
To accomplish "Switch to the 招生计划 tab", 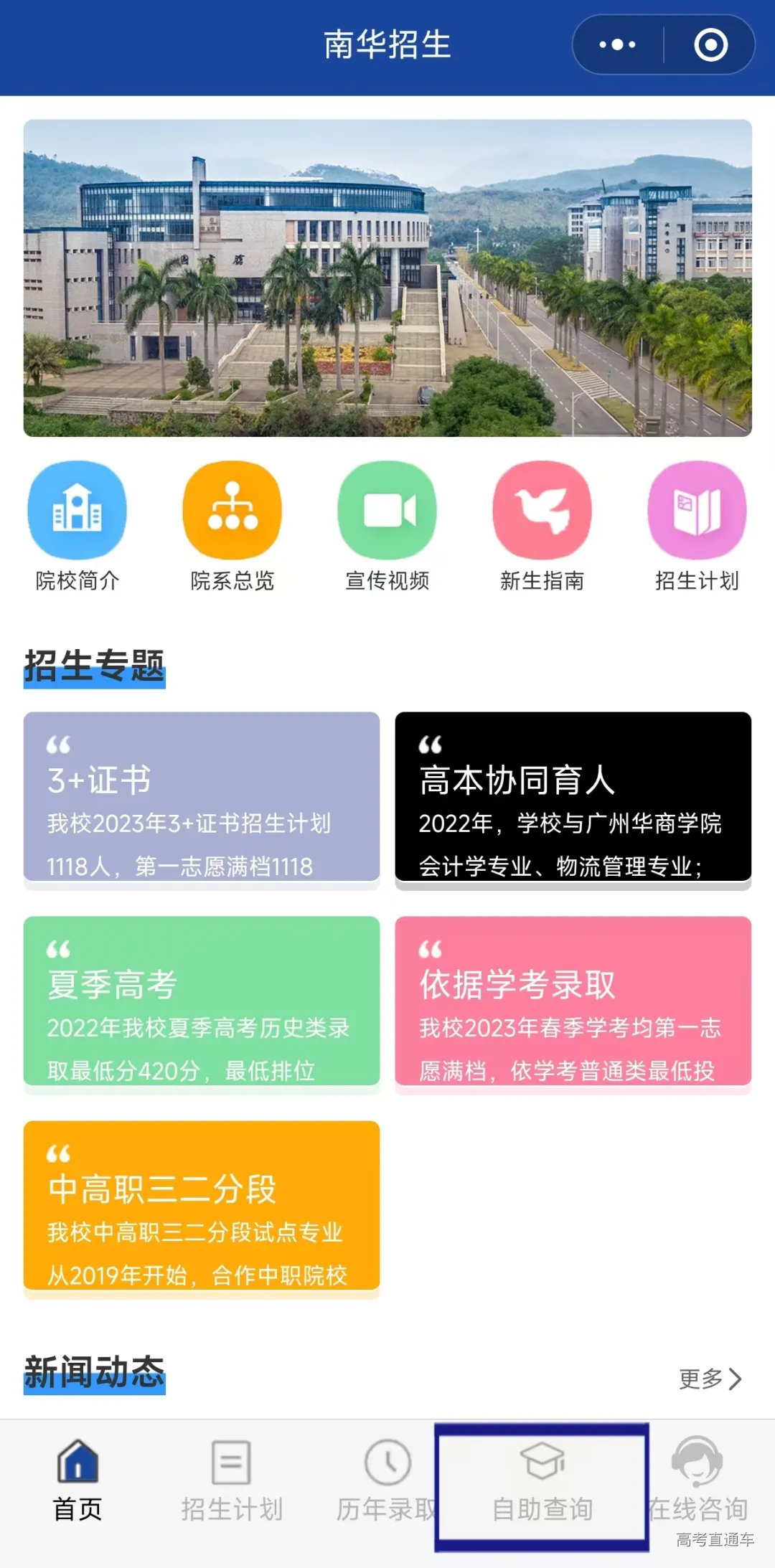I will tap(231, 1488).
